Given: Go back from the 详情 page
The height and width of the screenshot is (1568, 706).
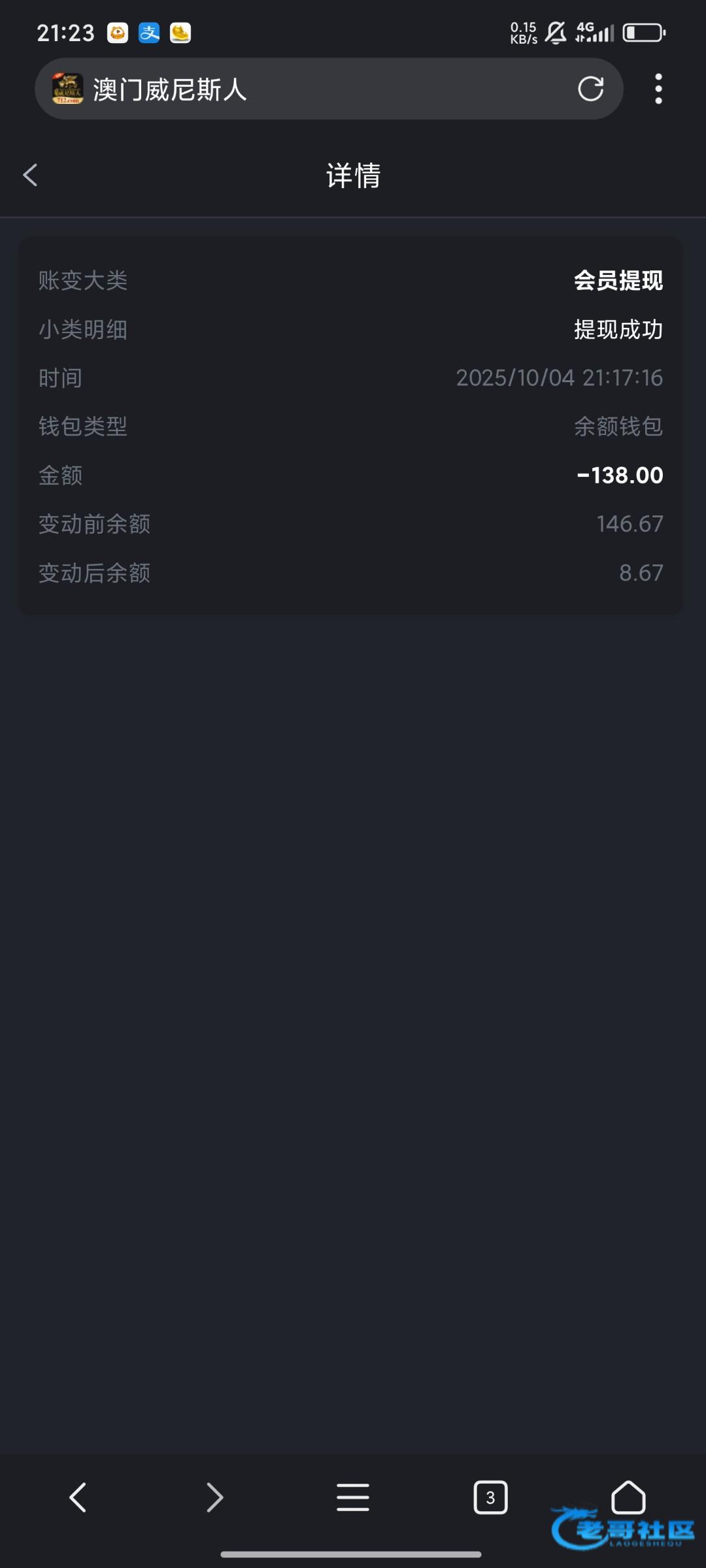Looking at the screenshot, I should pyautogui.click(x=30, y=175).
